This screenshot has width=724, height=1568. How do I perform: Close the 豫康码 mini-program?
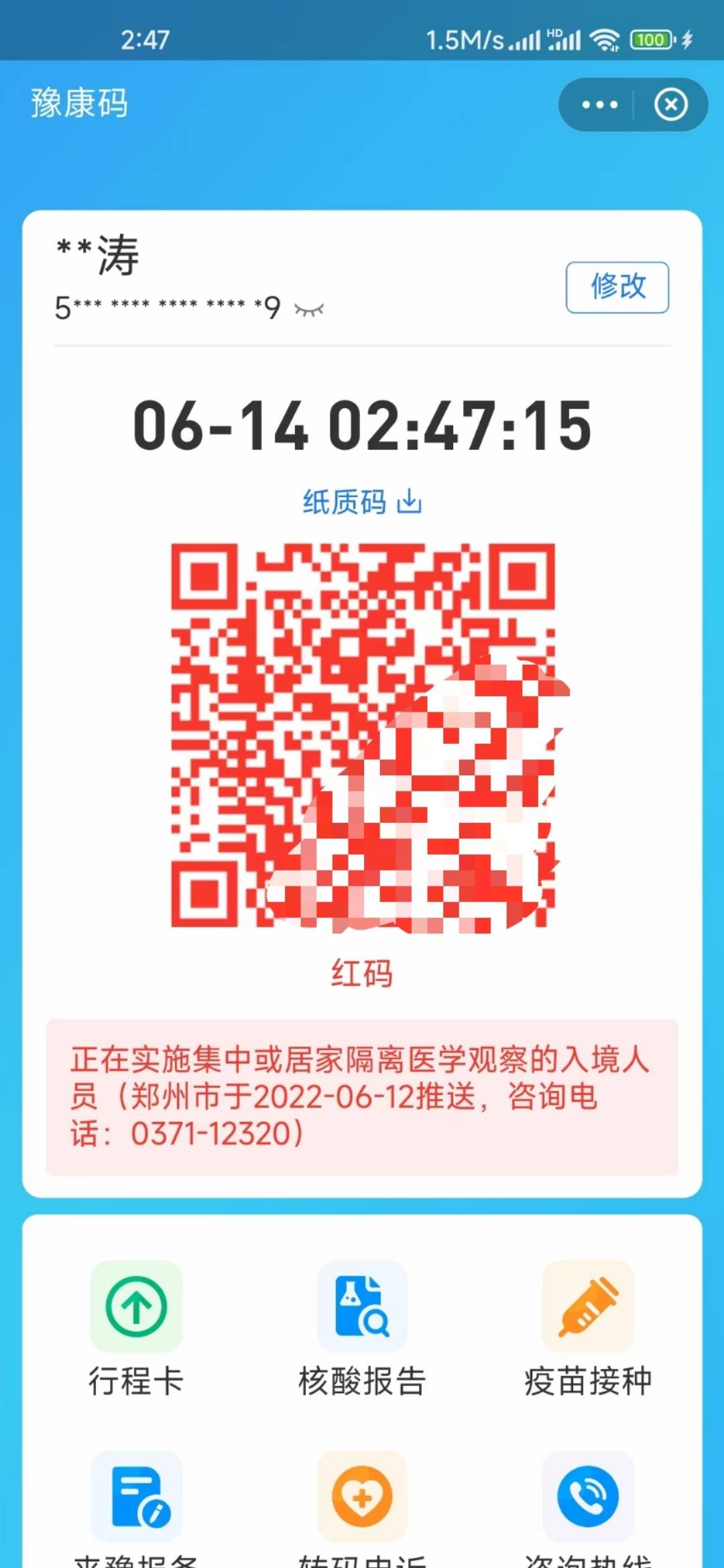[x=670, y=105]
